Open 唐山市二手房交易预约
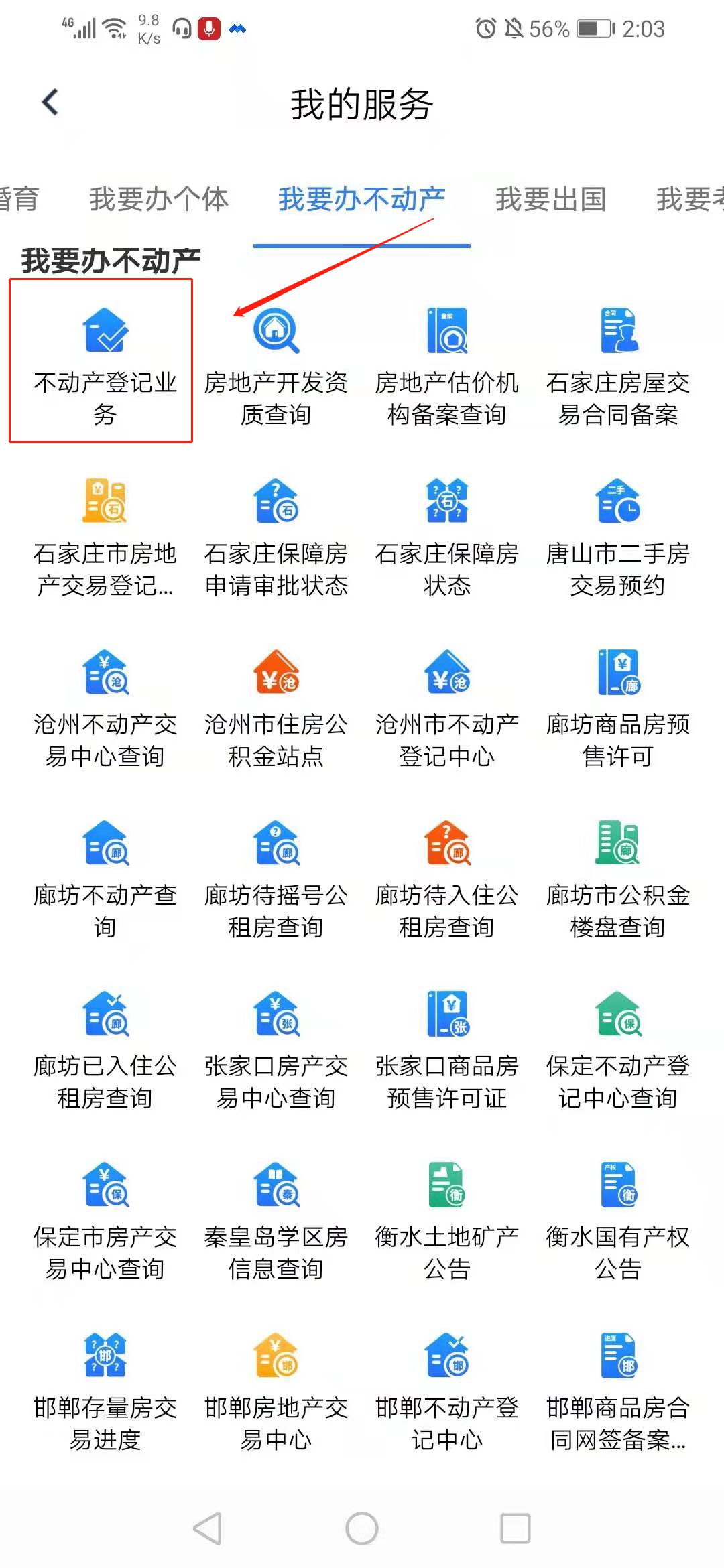 [617, 536]
